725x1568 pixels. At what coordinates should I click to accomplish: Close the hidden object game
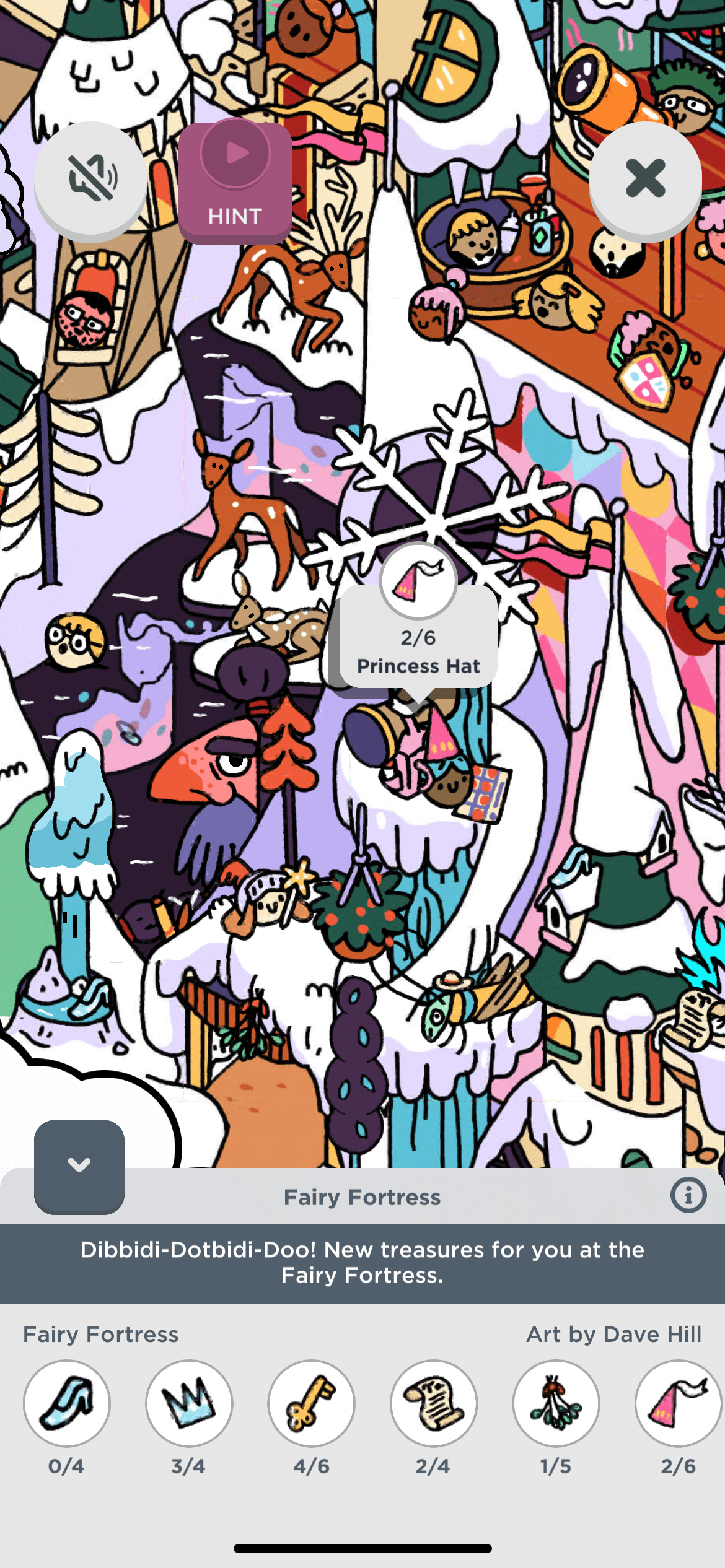click(x=645, y=179)
